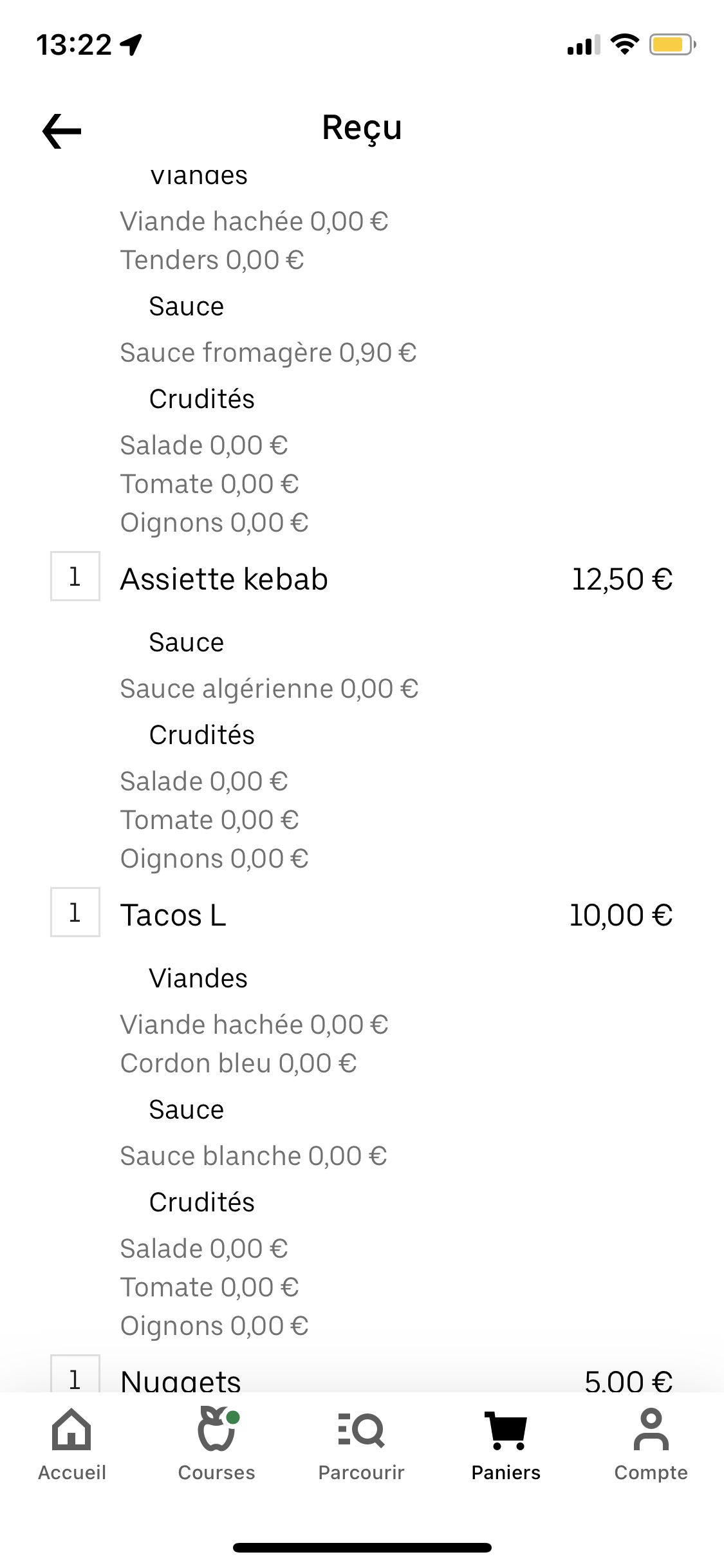The width and height of the screenshot is (724, 1568).
Task: Switch to the Parcourir tab
Action: [361, 1444]
